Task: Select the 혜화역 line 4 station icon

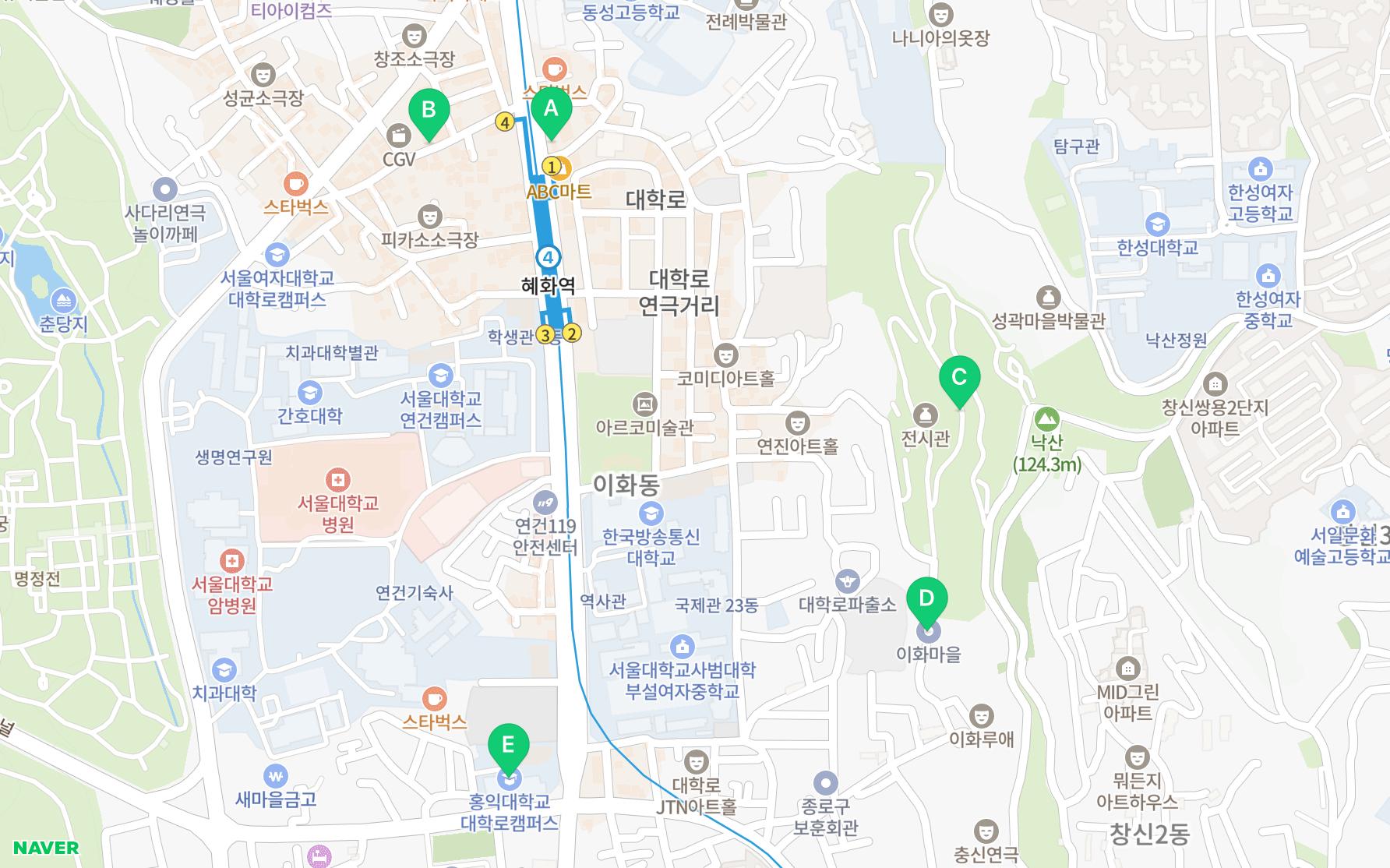Action: pyautogui.click(x=549, y=257)
